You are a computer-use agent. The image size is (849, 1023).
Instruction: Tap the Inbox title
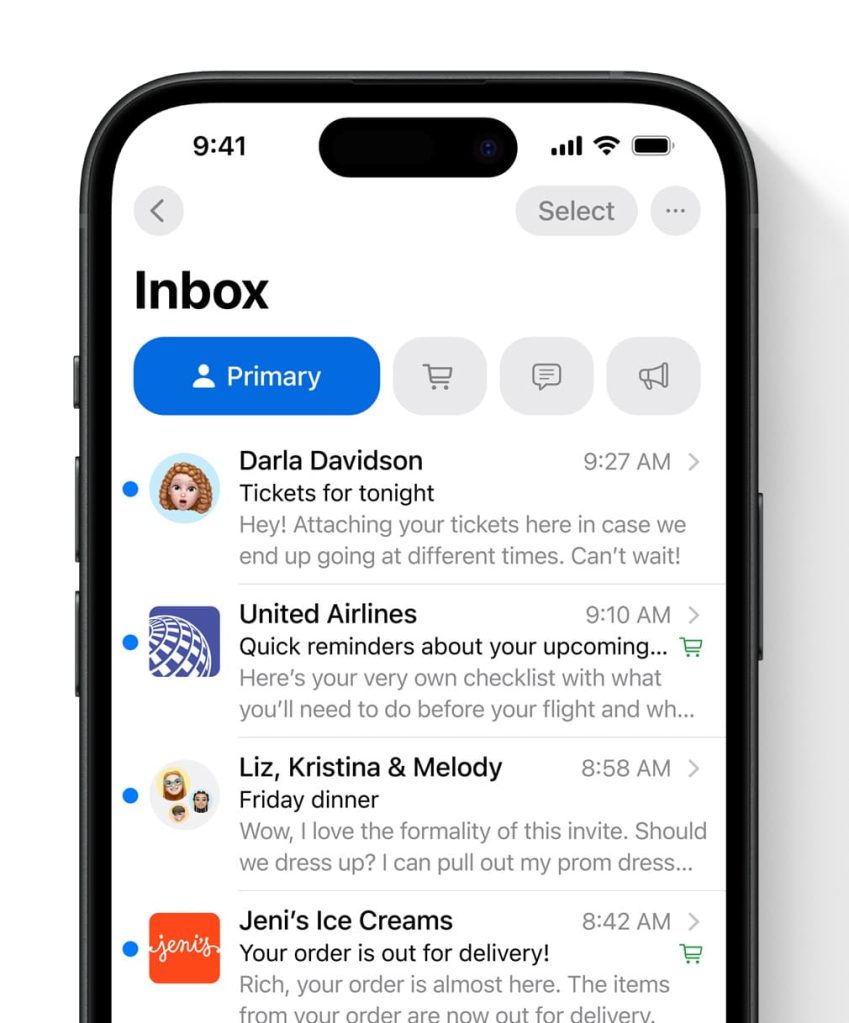(201, 291)
